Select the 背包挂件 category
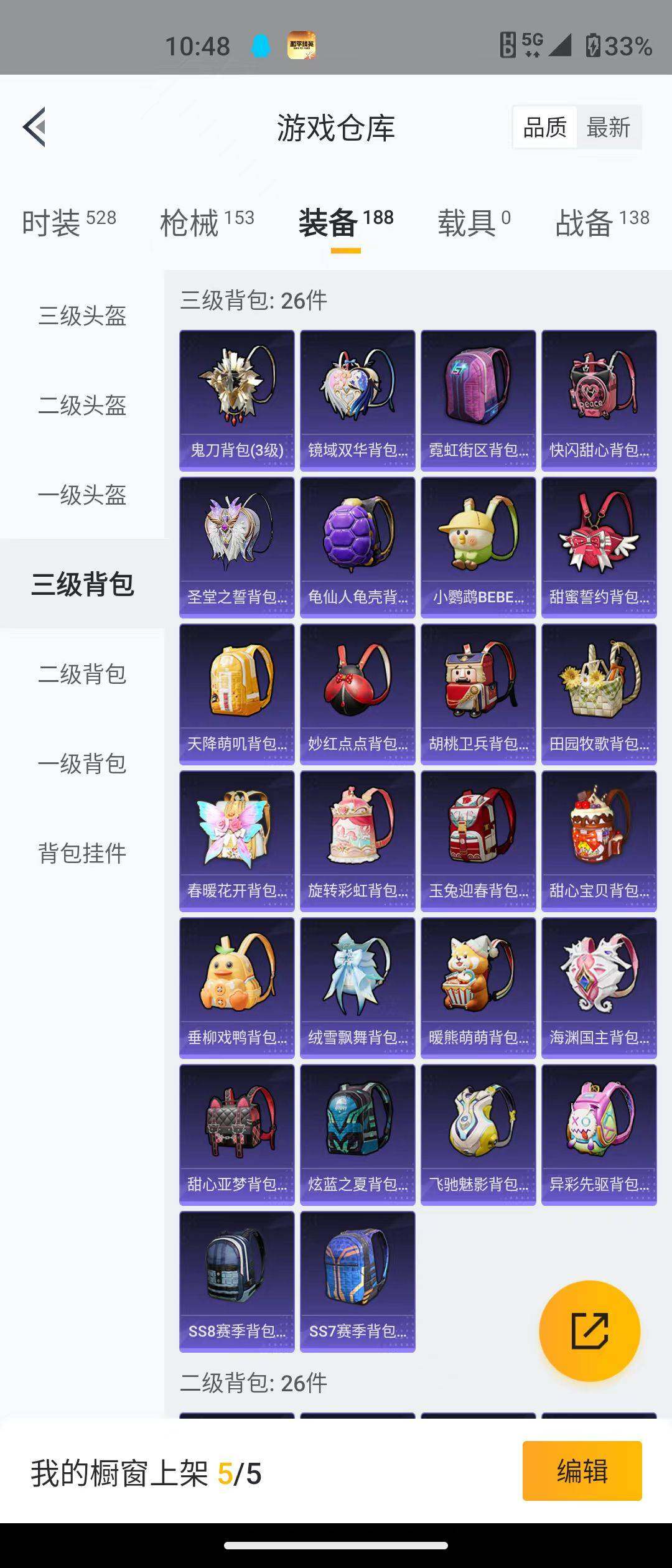The width and height of the screenshot is (672, 1568). tap(83, 856)
